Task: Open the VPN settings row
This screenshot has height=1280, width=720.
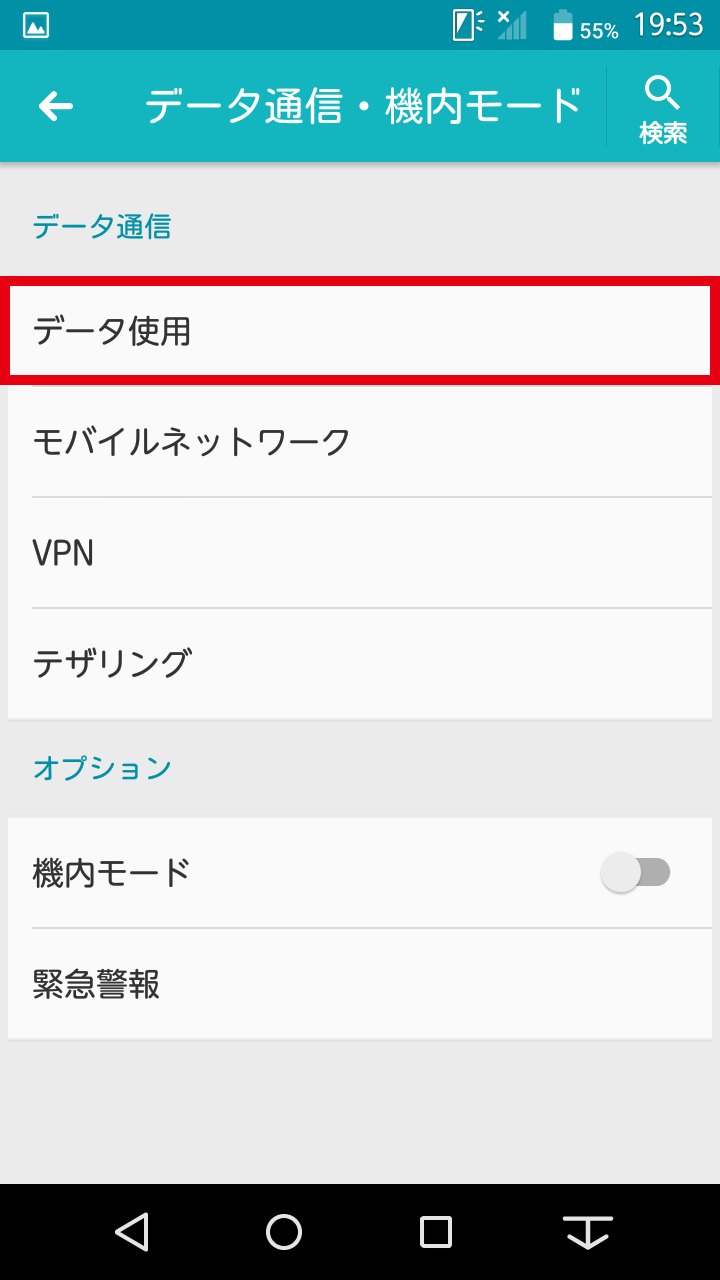Action: pos(360,552)
